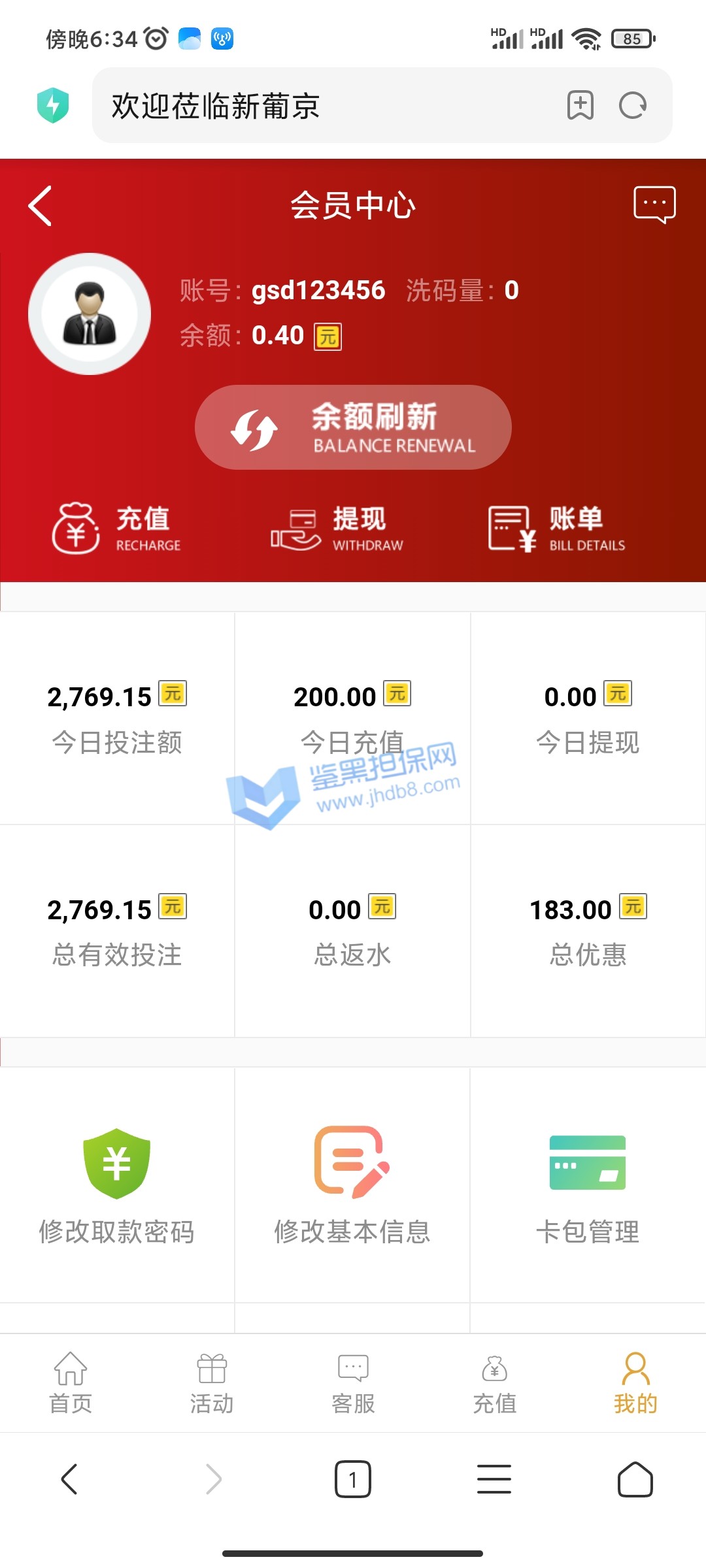This screenshot has width=706, height=1568.
Task: Switch to the 客服 tab
Action: point(353,1383)
